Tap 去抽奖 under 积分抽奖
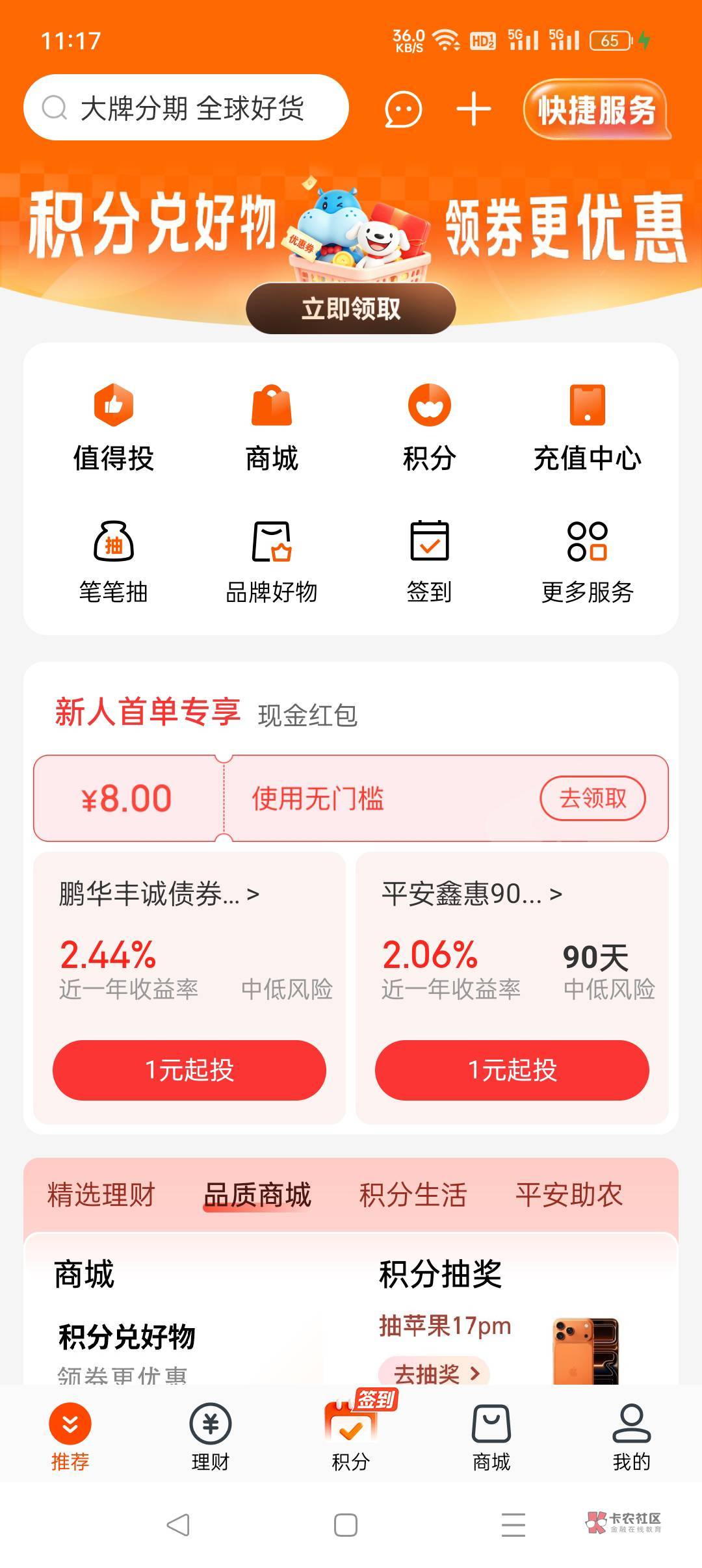 tap(434, 1372)
